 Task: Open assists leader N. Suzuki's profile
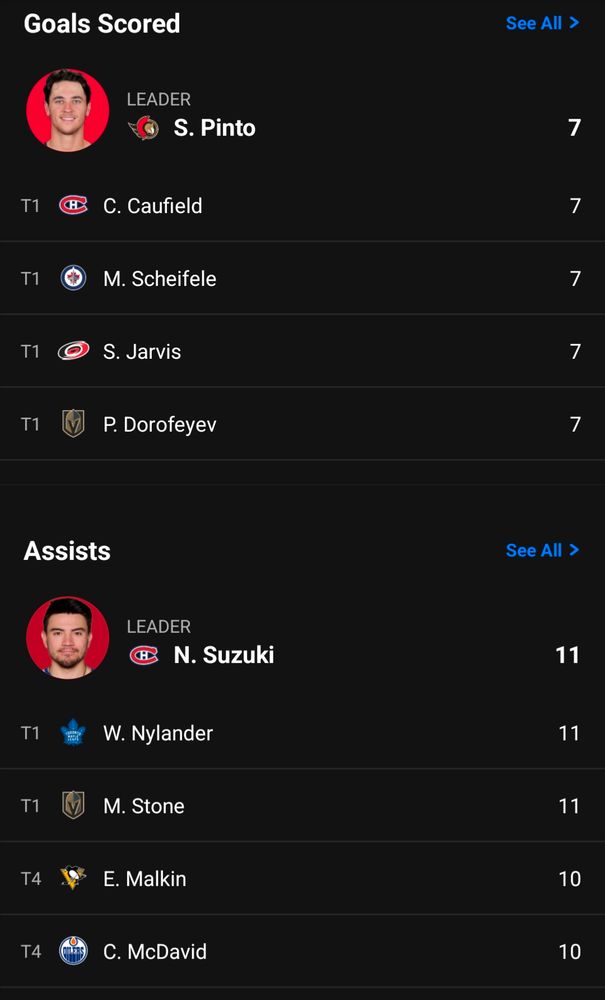pyautogui.click(x=223, y=655)
